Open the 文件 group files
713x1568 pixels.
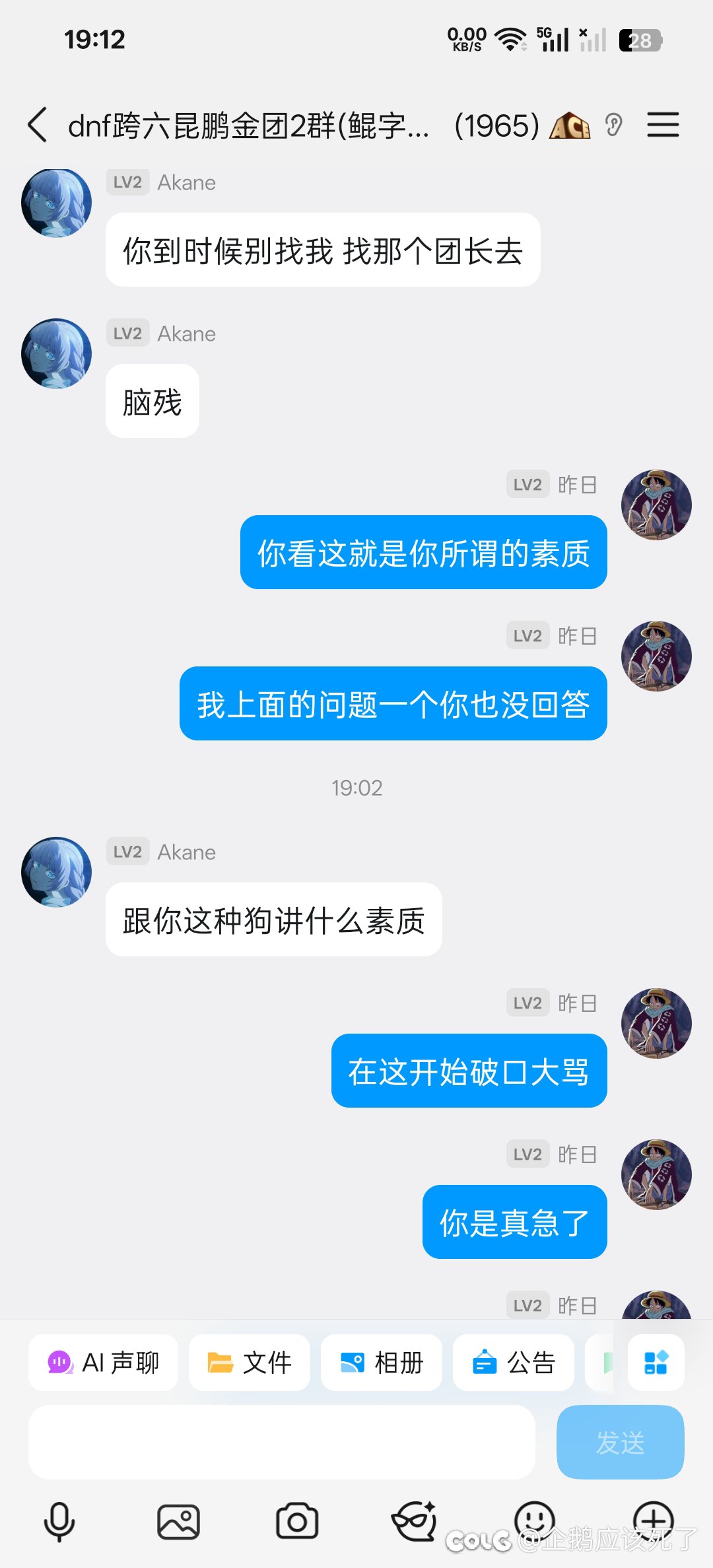tap(250, 1363)
